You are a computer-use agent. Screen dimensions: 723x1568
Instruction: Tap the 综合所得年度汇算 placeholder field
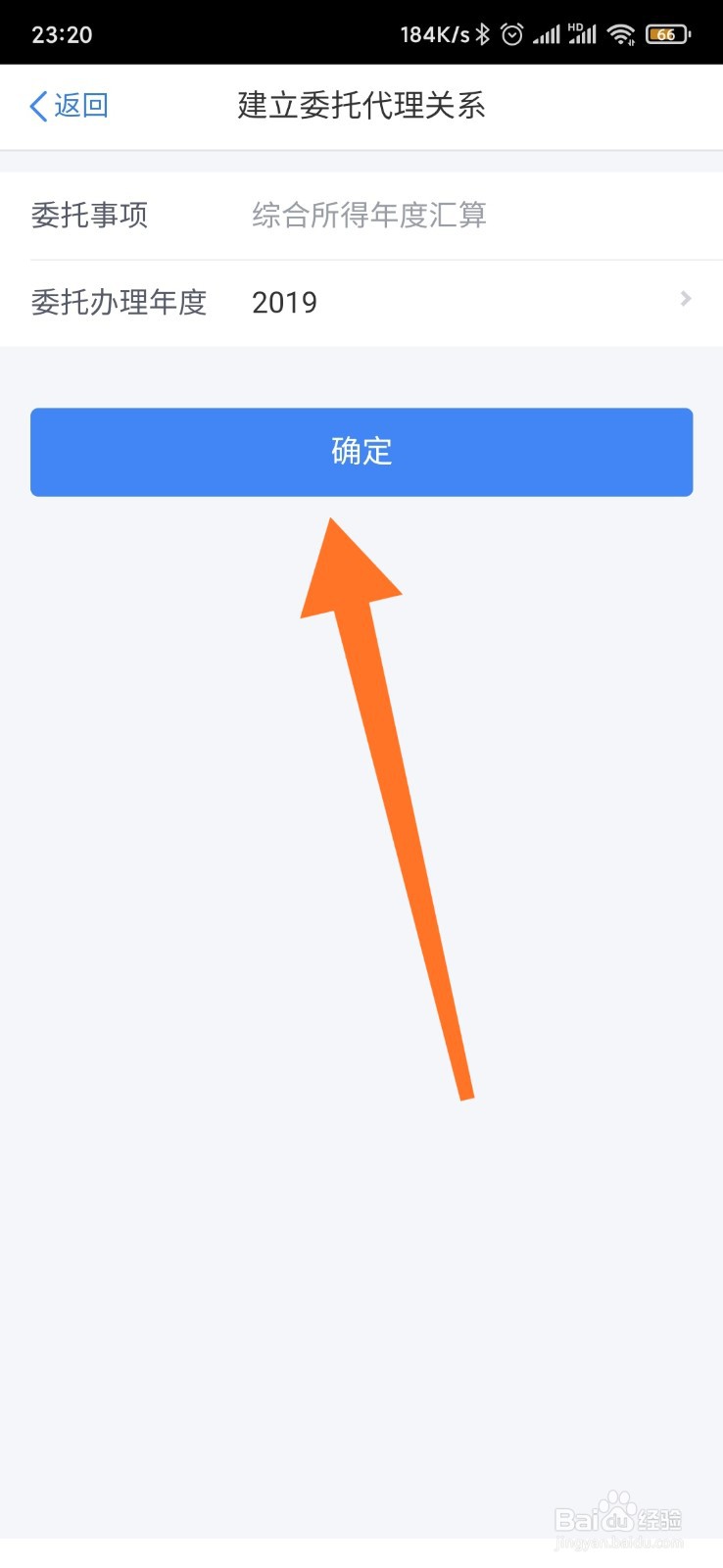371,215
